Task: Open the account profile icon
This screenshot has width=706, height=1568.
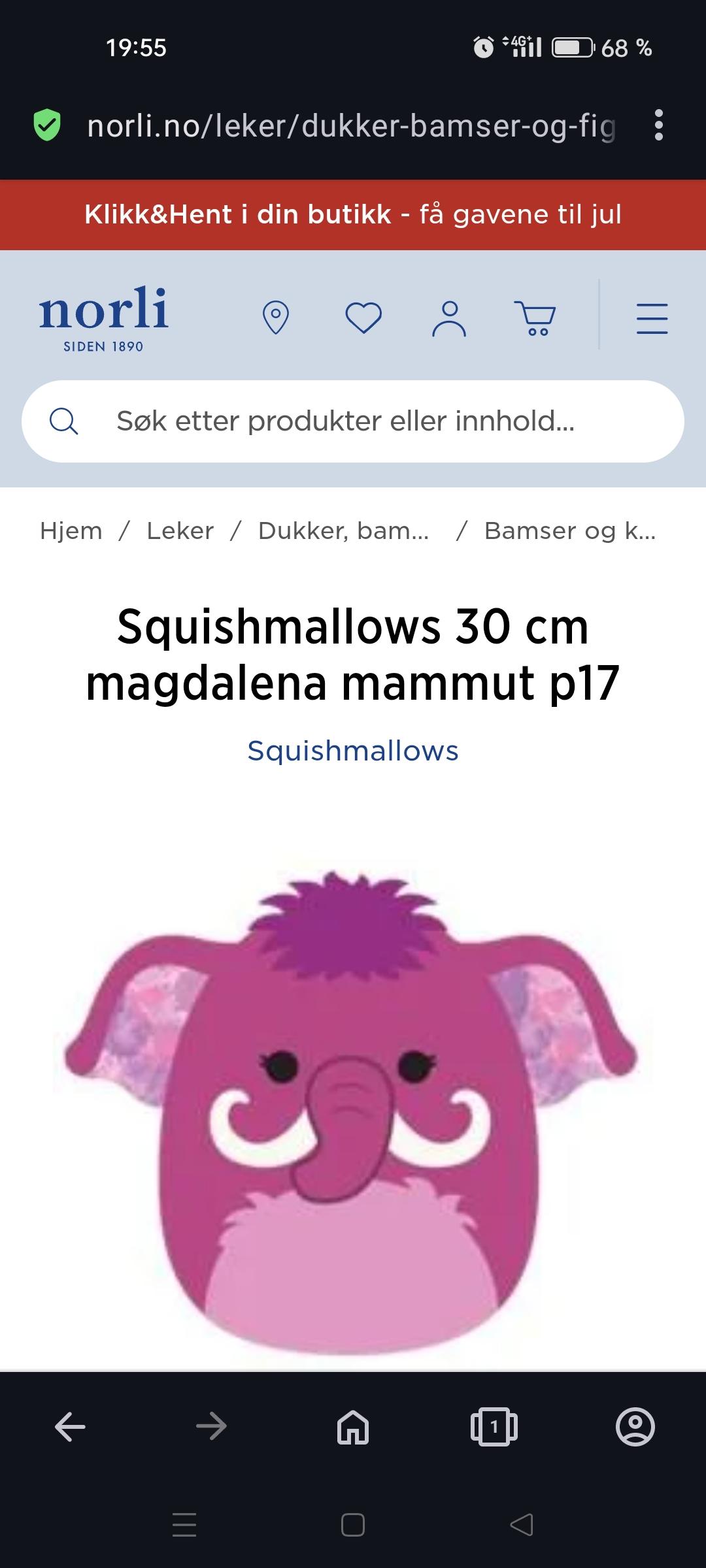Action: (x=449, y=318)
